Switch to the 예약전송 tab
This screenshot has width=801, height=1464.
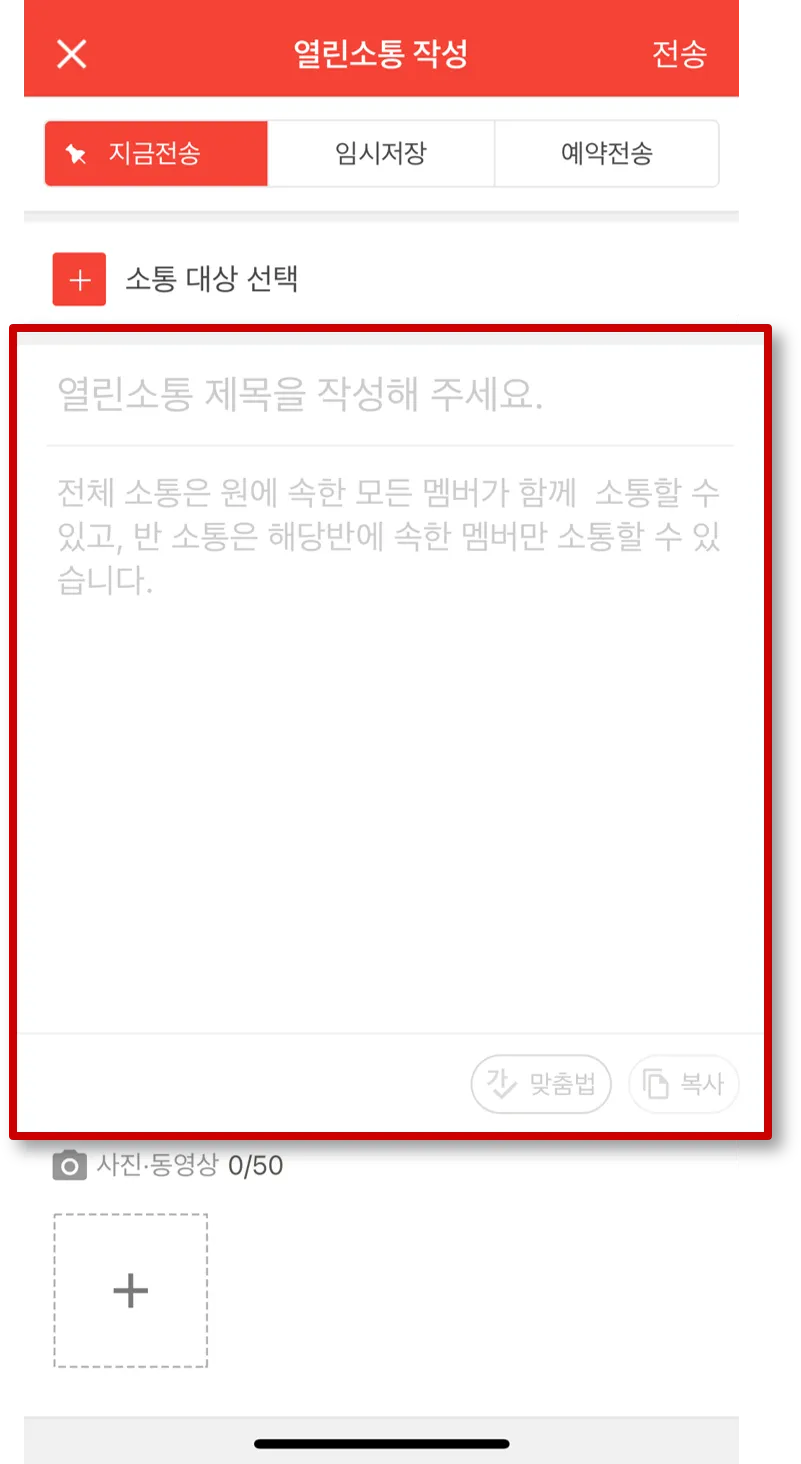tap(606, 154)
